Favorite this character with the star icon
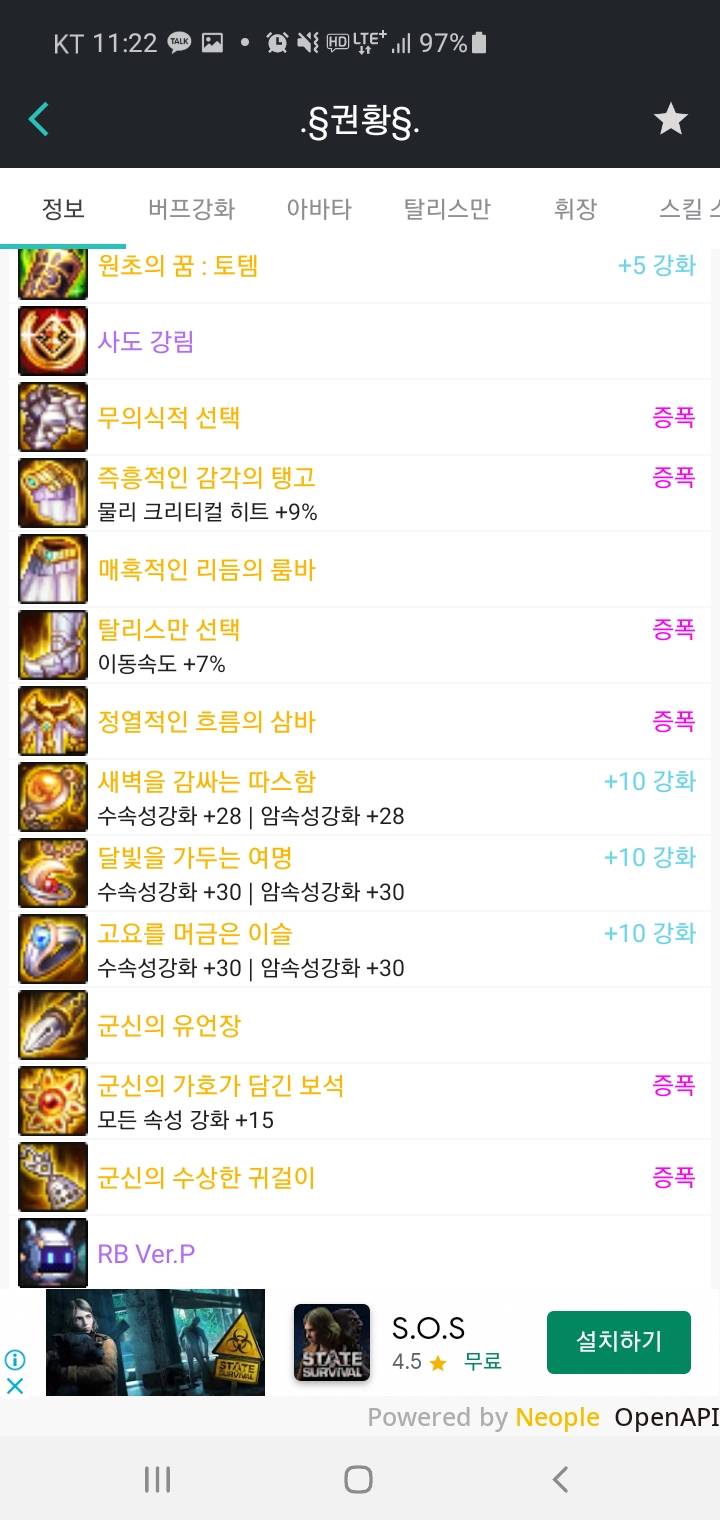The image size is (720, 1520). point(670,120)
